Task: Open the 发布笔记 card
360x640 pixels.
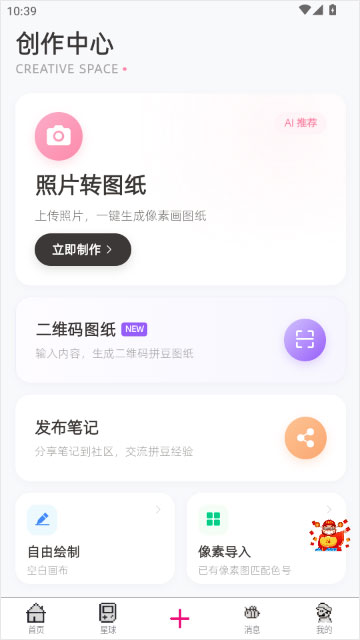Action: click(x=180, y=438)
